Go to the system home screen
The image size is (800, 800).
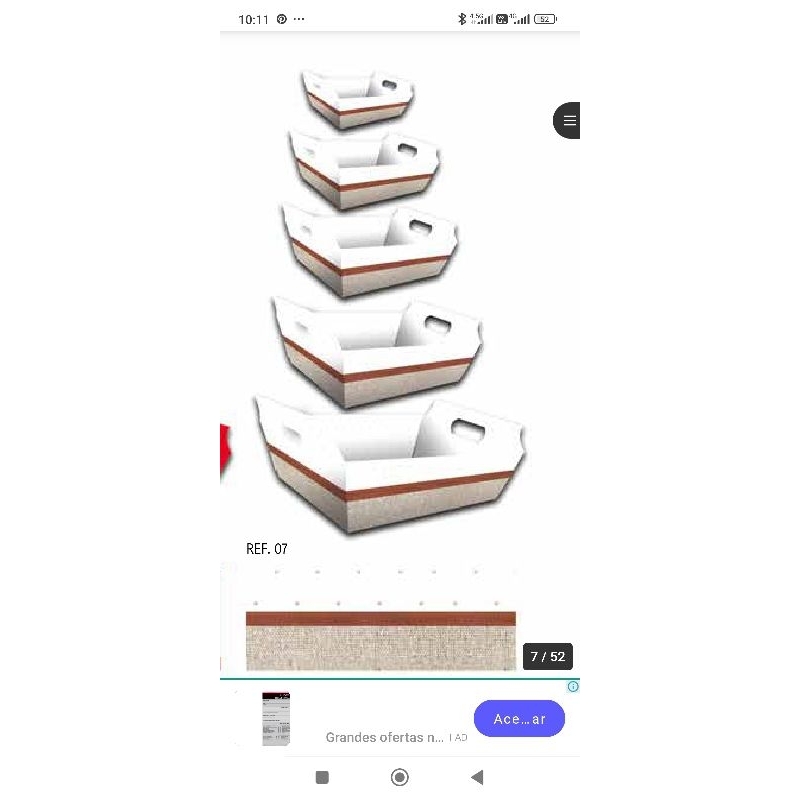click(399, 778)
